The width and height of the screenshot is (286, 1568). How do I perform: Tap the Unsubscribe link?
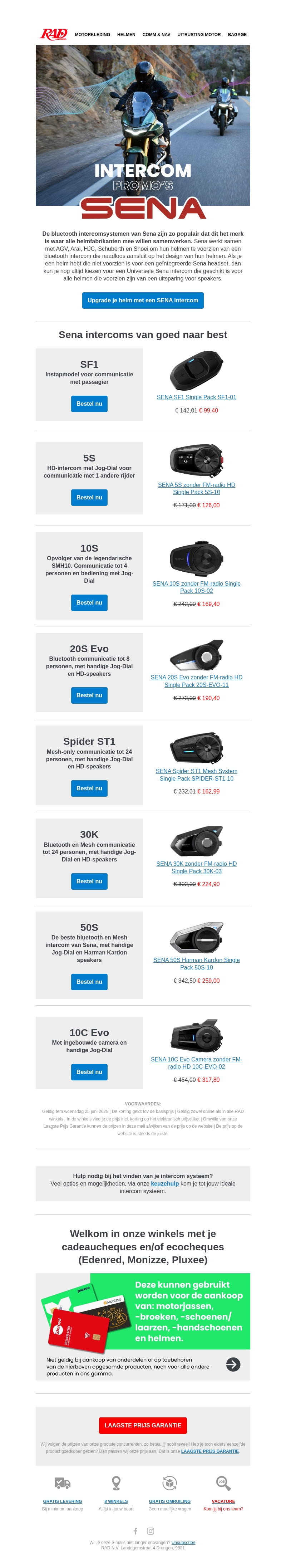point(183,1543)
